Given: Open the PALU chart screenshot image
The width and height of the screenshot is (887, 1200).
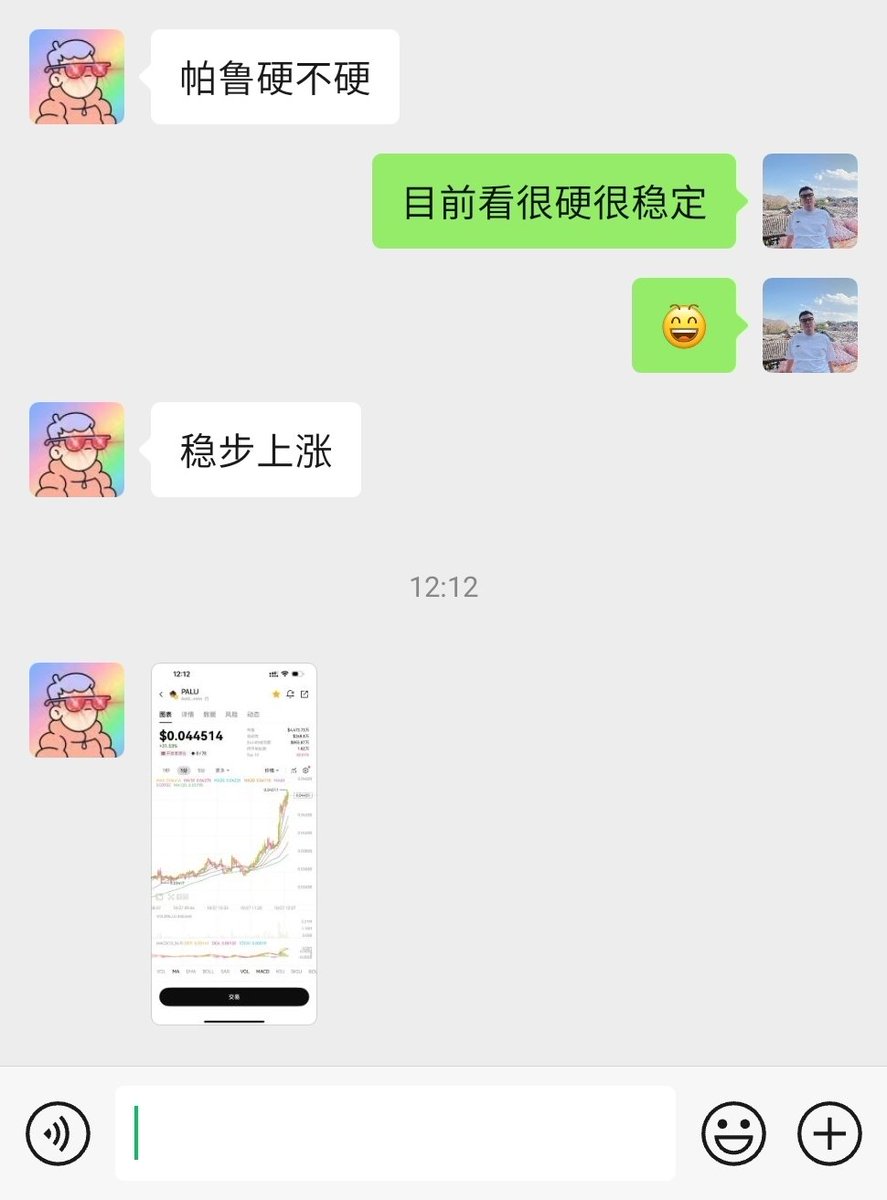Looking at the screenshot, I should point(234,843).
